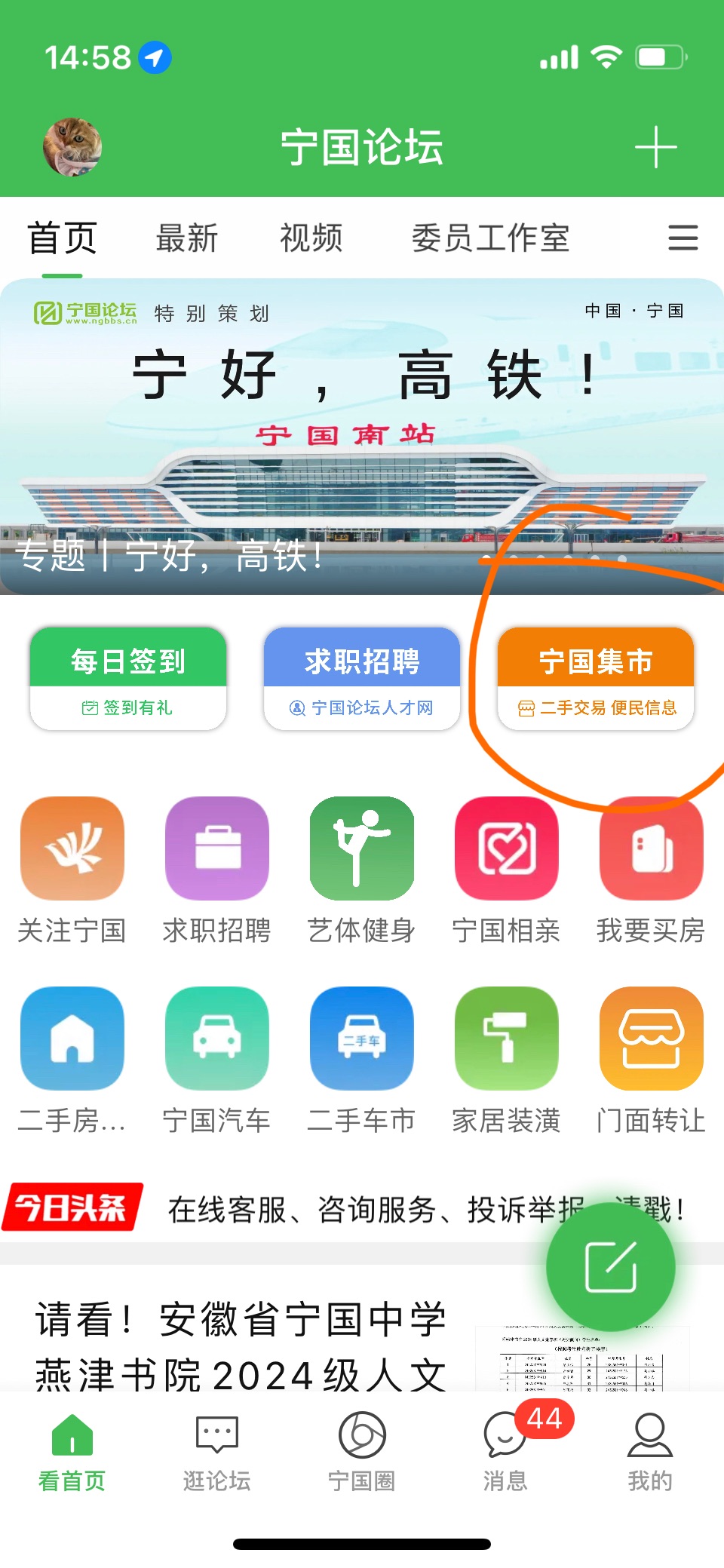
Task: Switch to the 视频 tab
Action: click(x=311, y=238)
